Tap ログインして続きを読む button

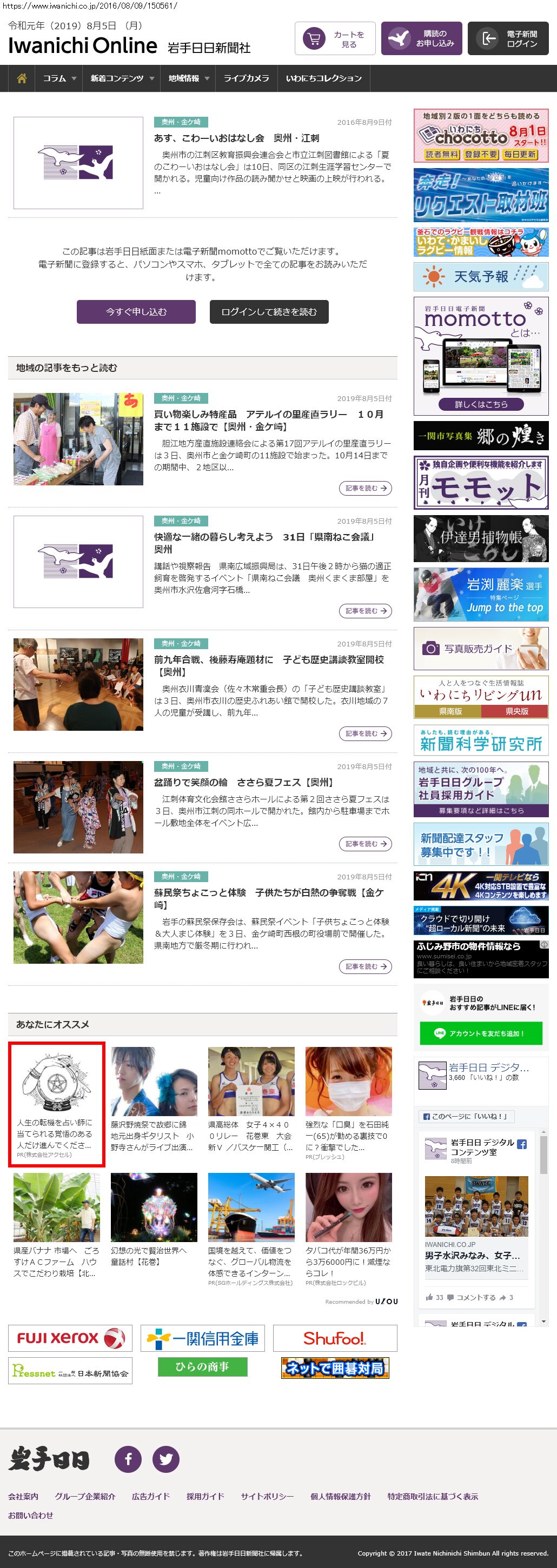[x=269, y=312]
